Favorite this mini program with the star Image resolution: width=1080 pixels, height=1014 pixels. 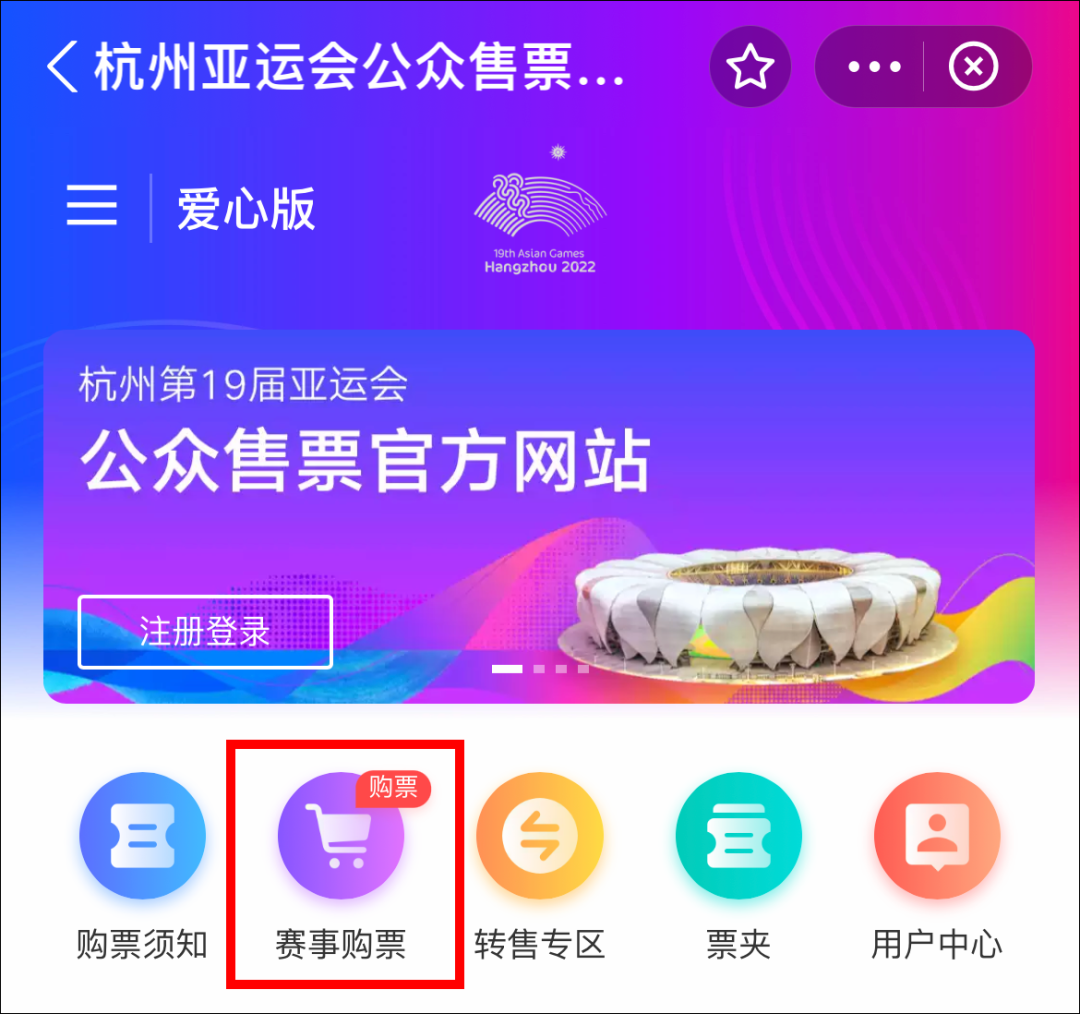coord(750,68)
